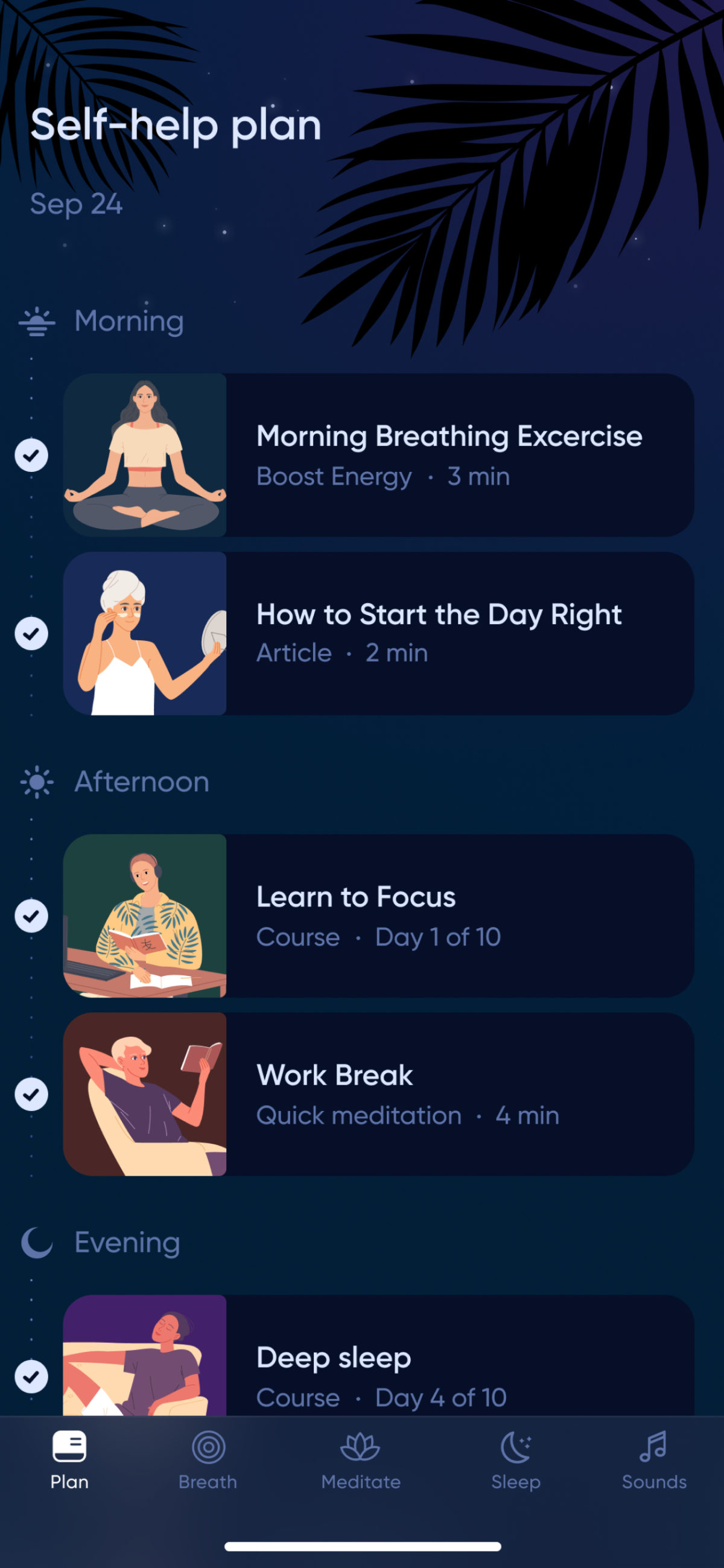Select the Plan tab

tap(69, 1461)
